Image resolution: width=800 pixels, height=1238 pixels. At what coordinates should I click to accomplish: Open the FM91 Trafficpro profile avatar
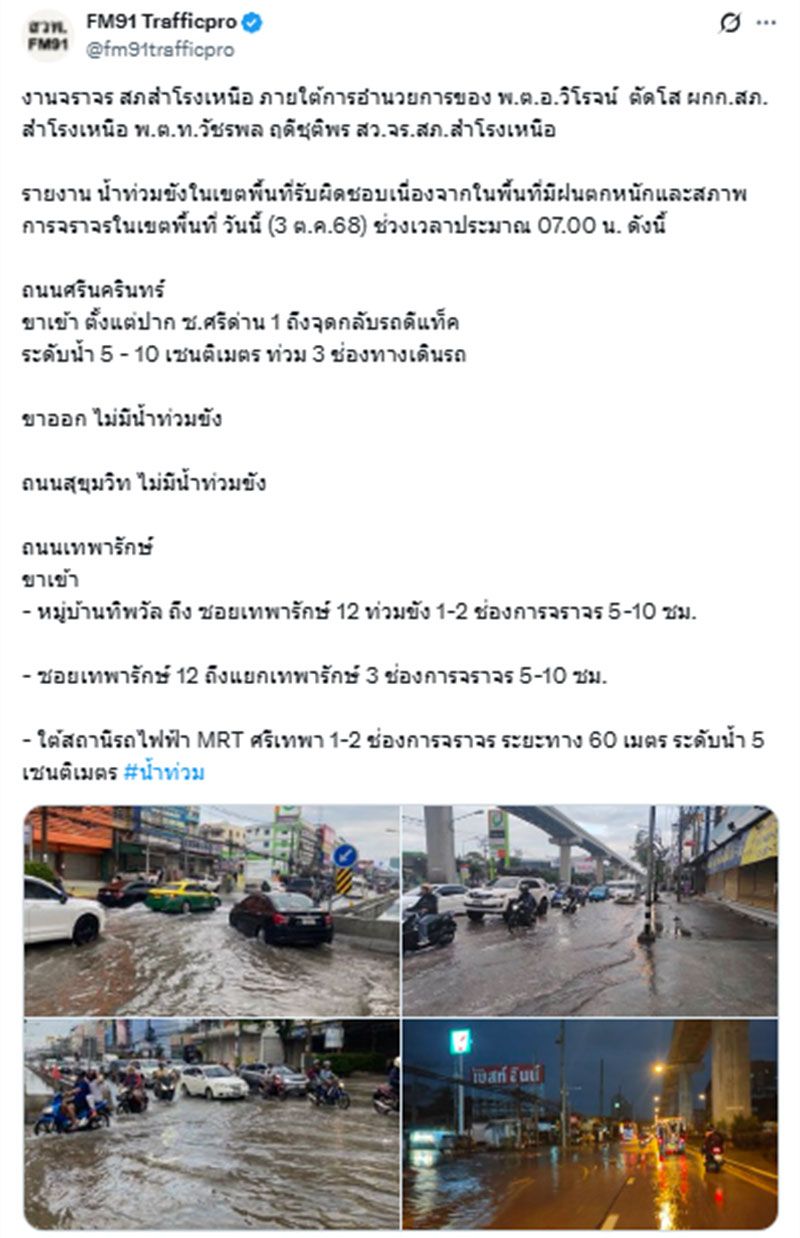pyautogui.click(x=46, y=36)
